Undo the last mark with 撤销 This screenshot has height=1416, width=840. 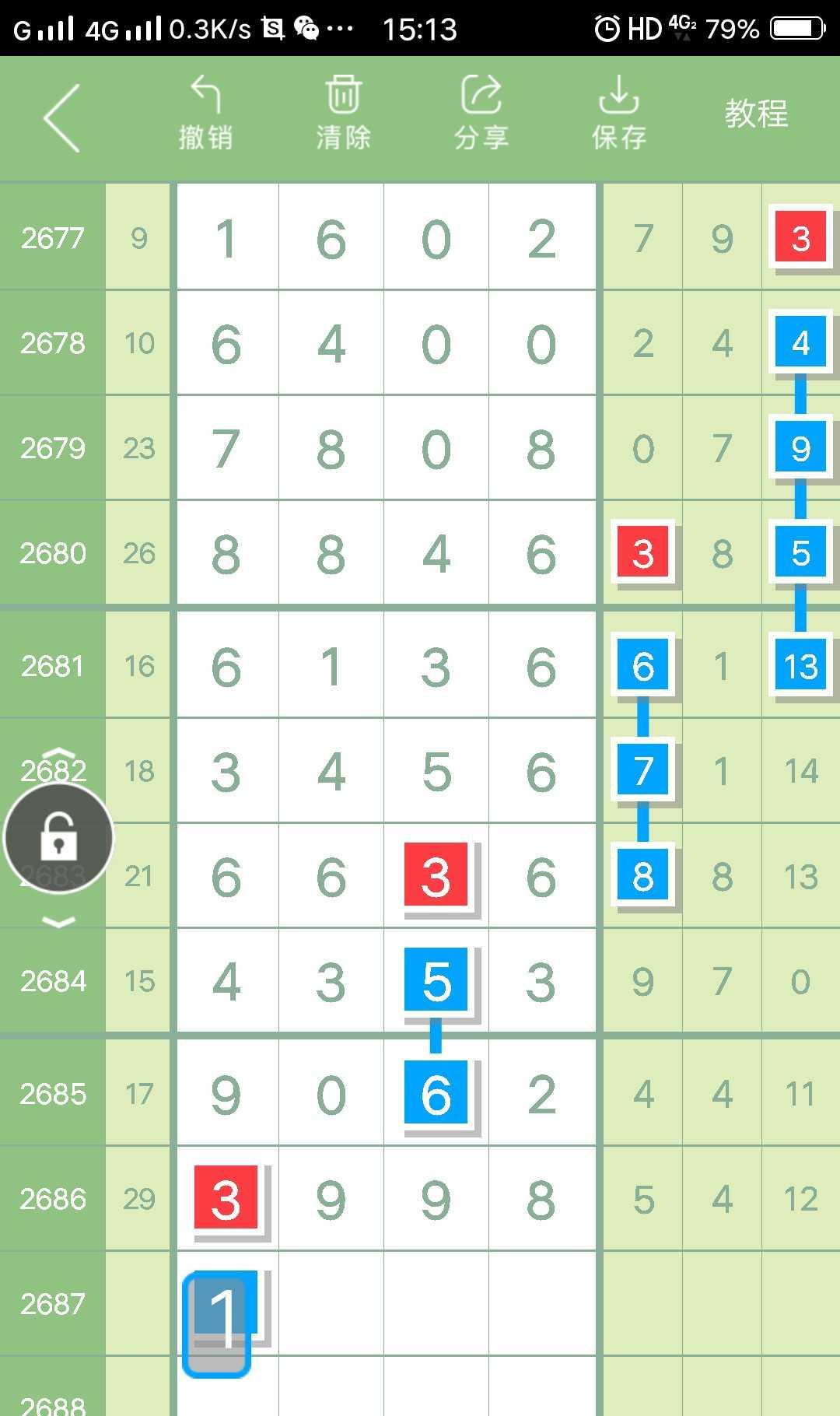click(205, 114)
